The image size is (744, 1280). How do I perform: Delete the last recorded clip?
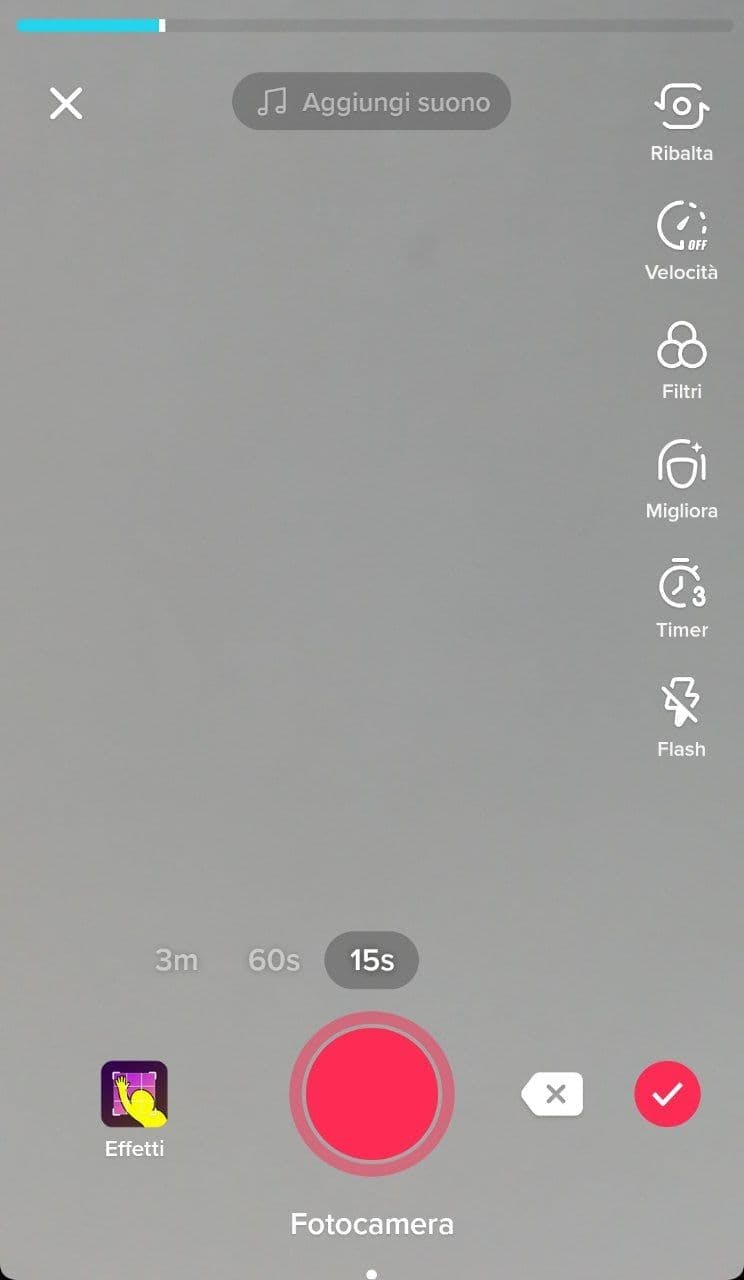pos(553,1095)
